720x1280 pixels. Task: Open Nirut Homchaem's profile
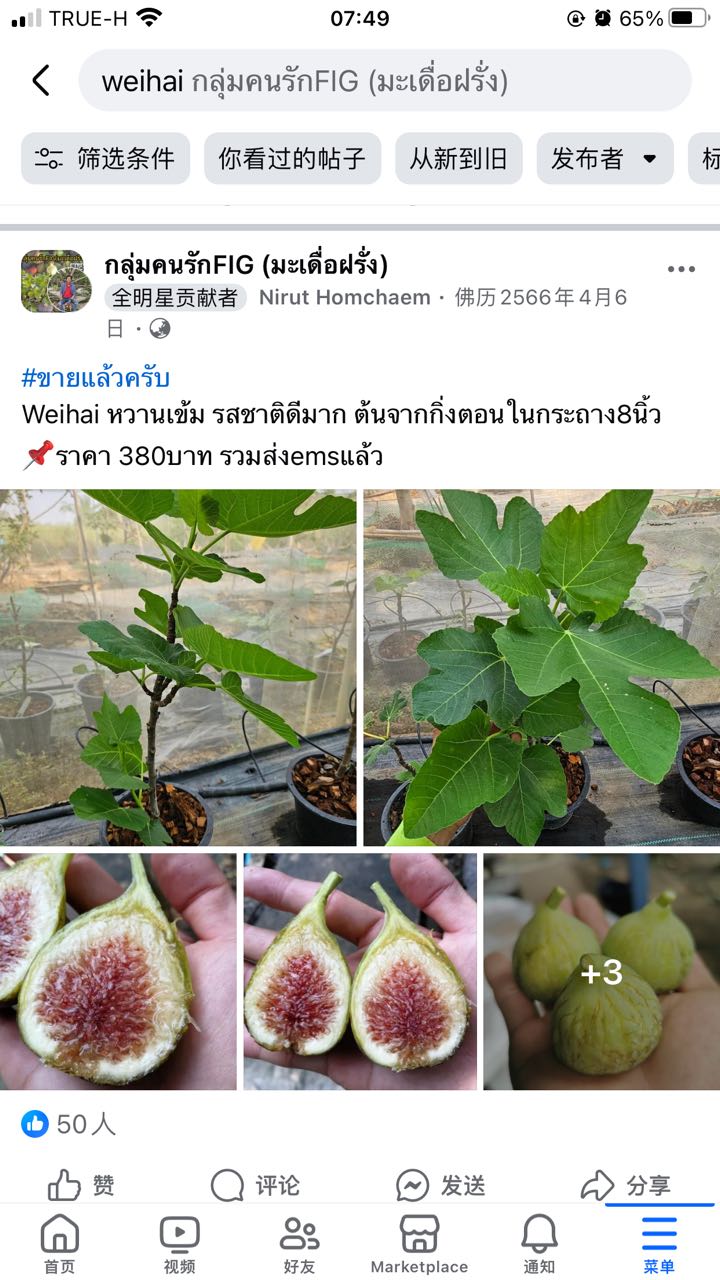click(344, 297)
